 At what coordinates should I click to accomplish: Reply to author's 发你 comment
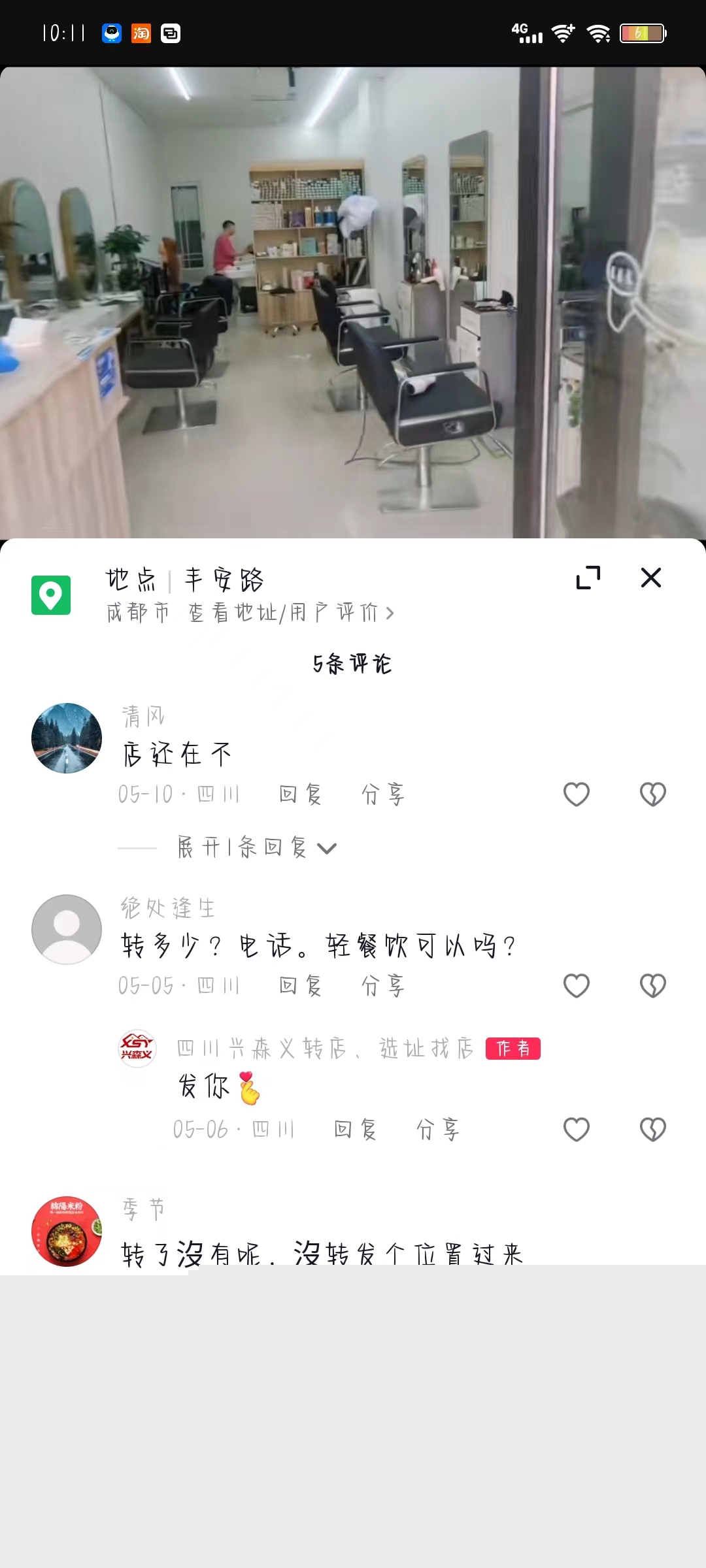[355, 1130]
